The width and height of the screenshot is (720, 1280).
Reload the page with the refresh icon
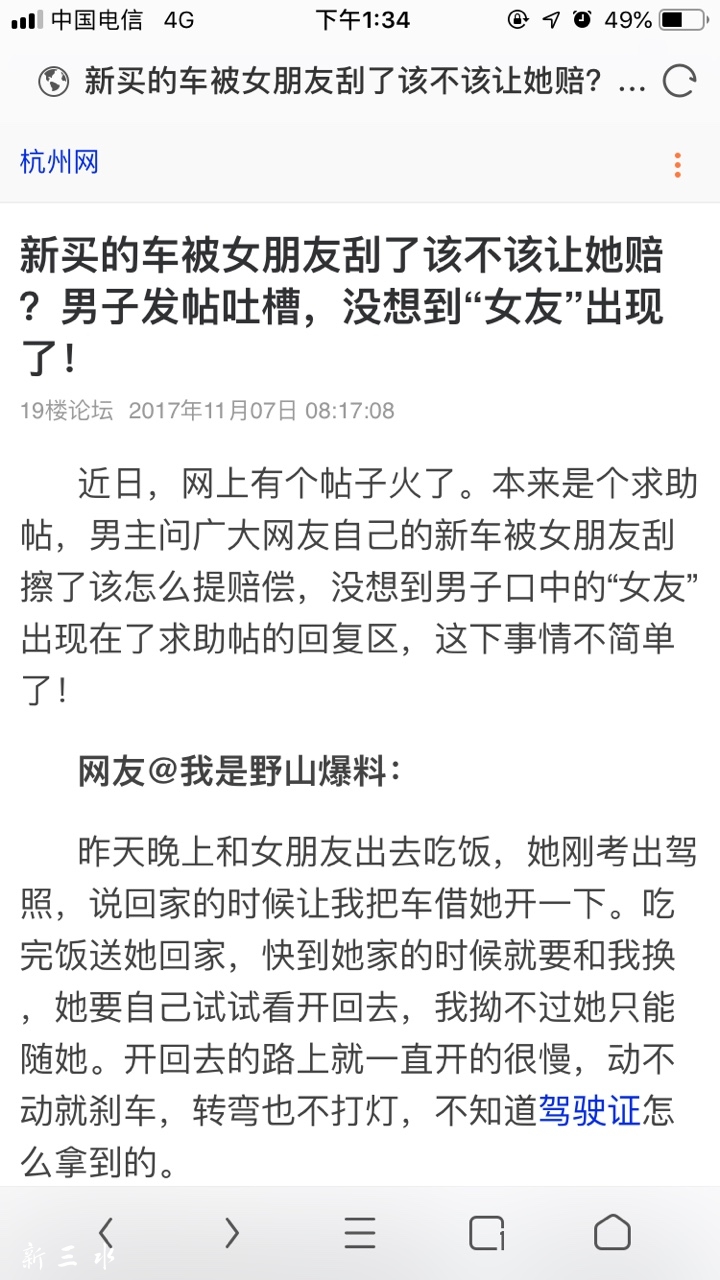click(679, 81)
